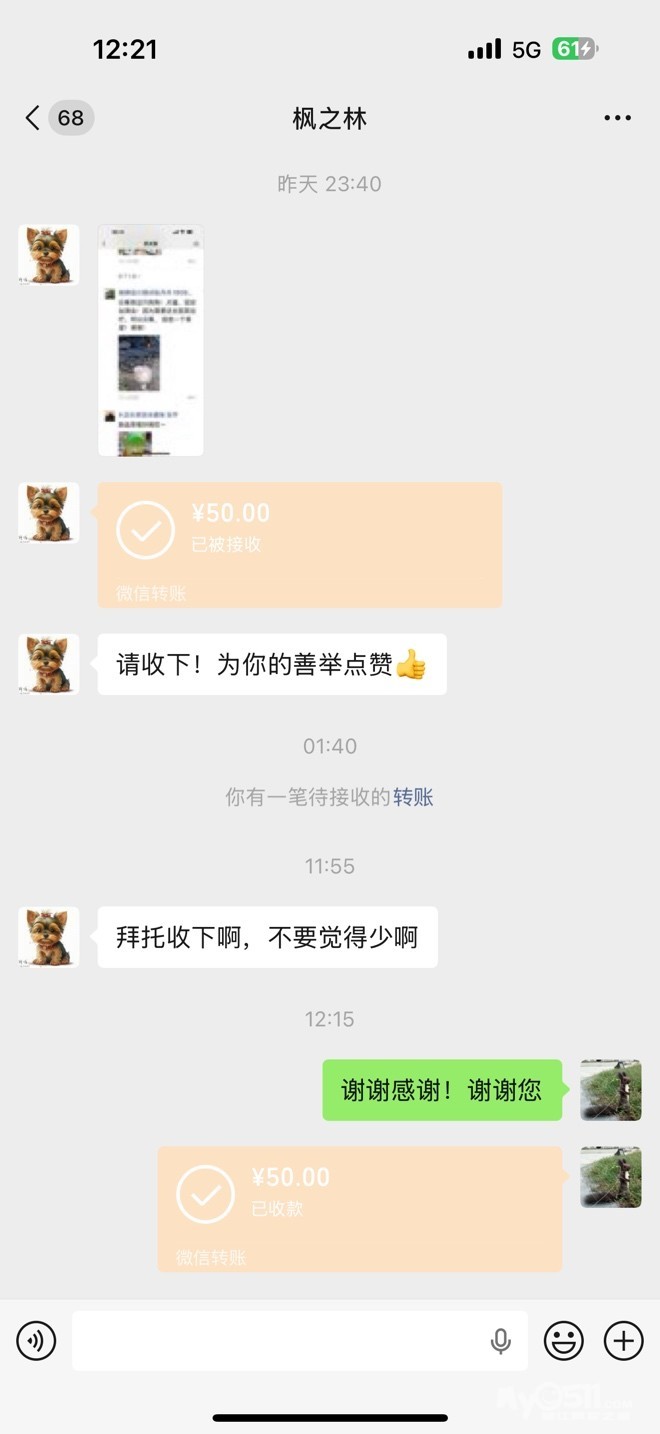Open the three-dot chat info menu

pyautogui.click(x=617, y=118)
